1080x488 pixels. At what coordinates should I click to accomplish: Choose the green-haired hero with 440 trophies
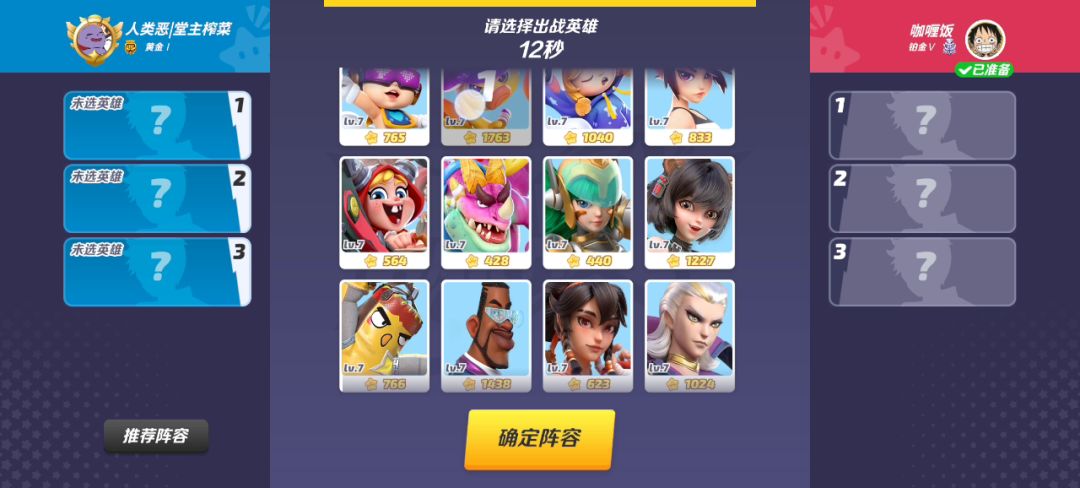pyautogui.click(x=588, y=212)
